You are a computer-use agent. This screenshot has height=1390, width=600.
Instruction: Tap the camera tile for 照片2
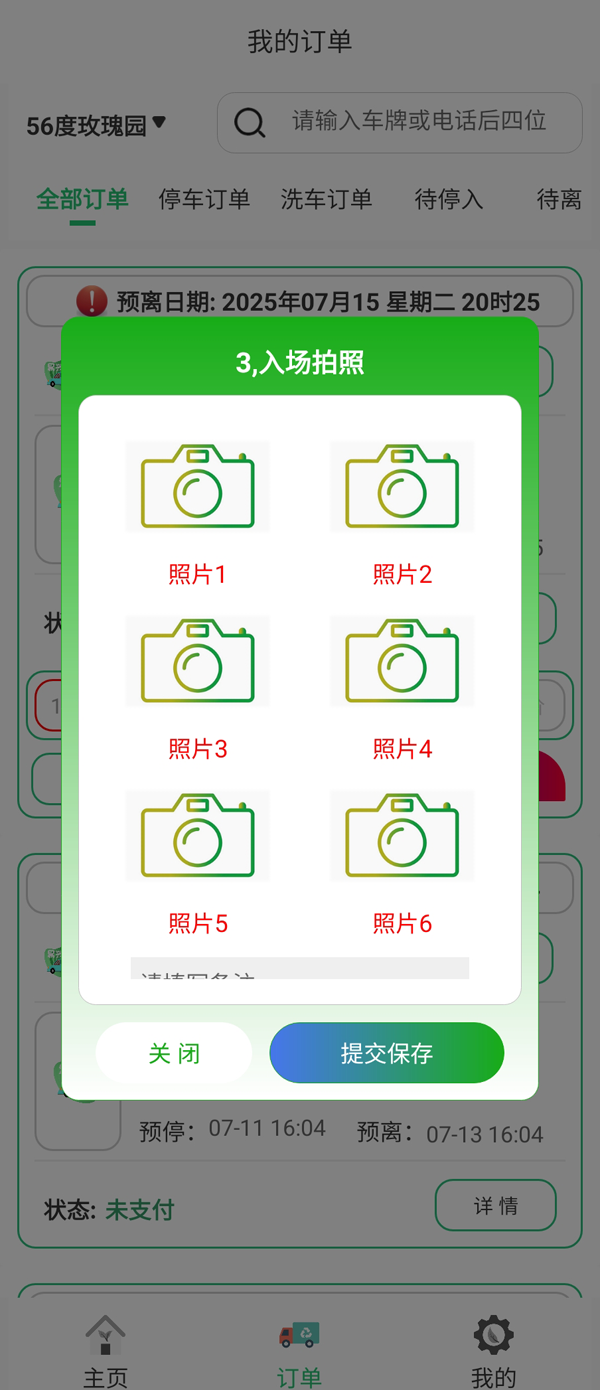click(402, 487)
